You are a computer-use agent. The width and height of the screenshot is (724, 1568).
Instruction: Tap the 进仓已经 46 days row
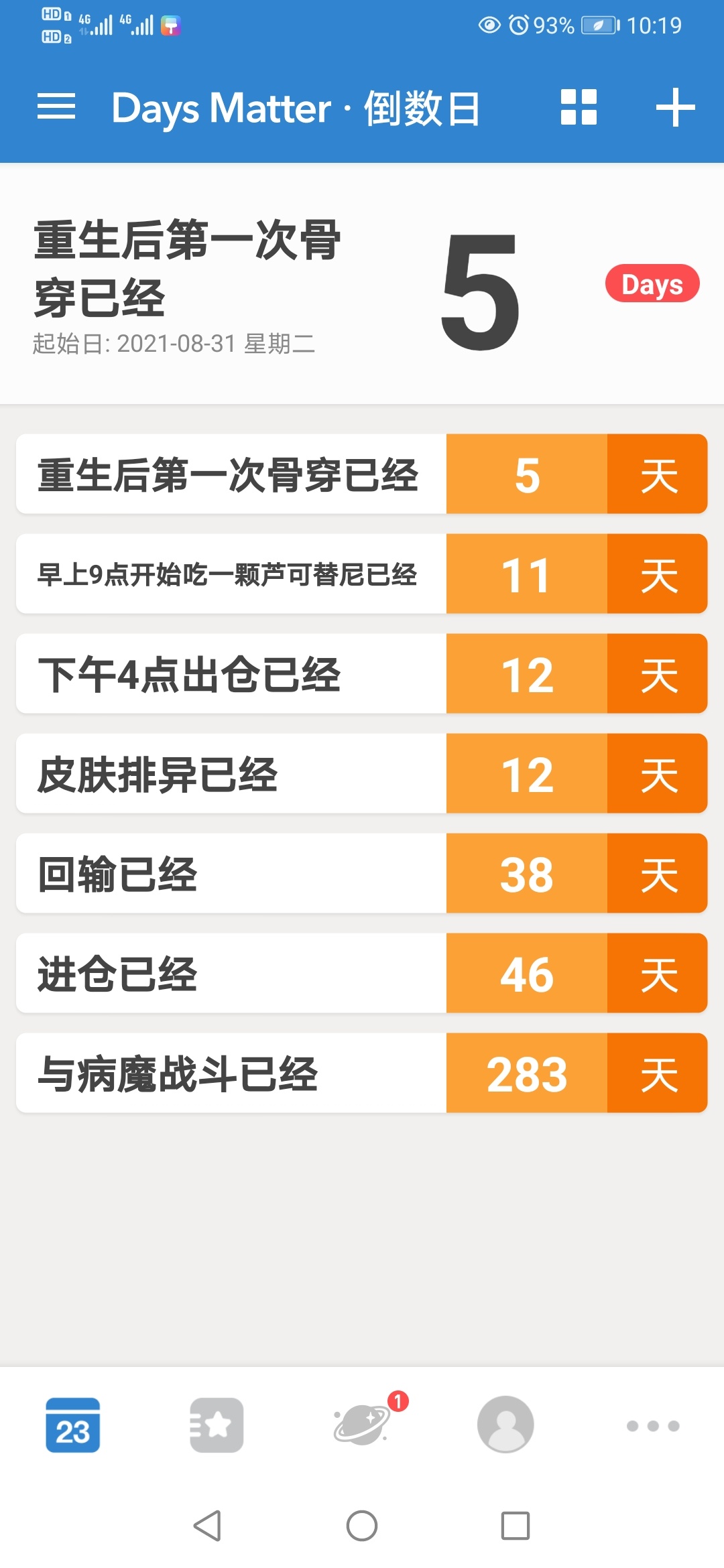click(362, 973)
